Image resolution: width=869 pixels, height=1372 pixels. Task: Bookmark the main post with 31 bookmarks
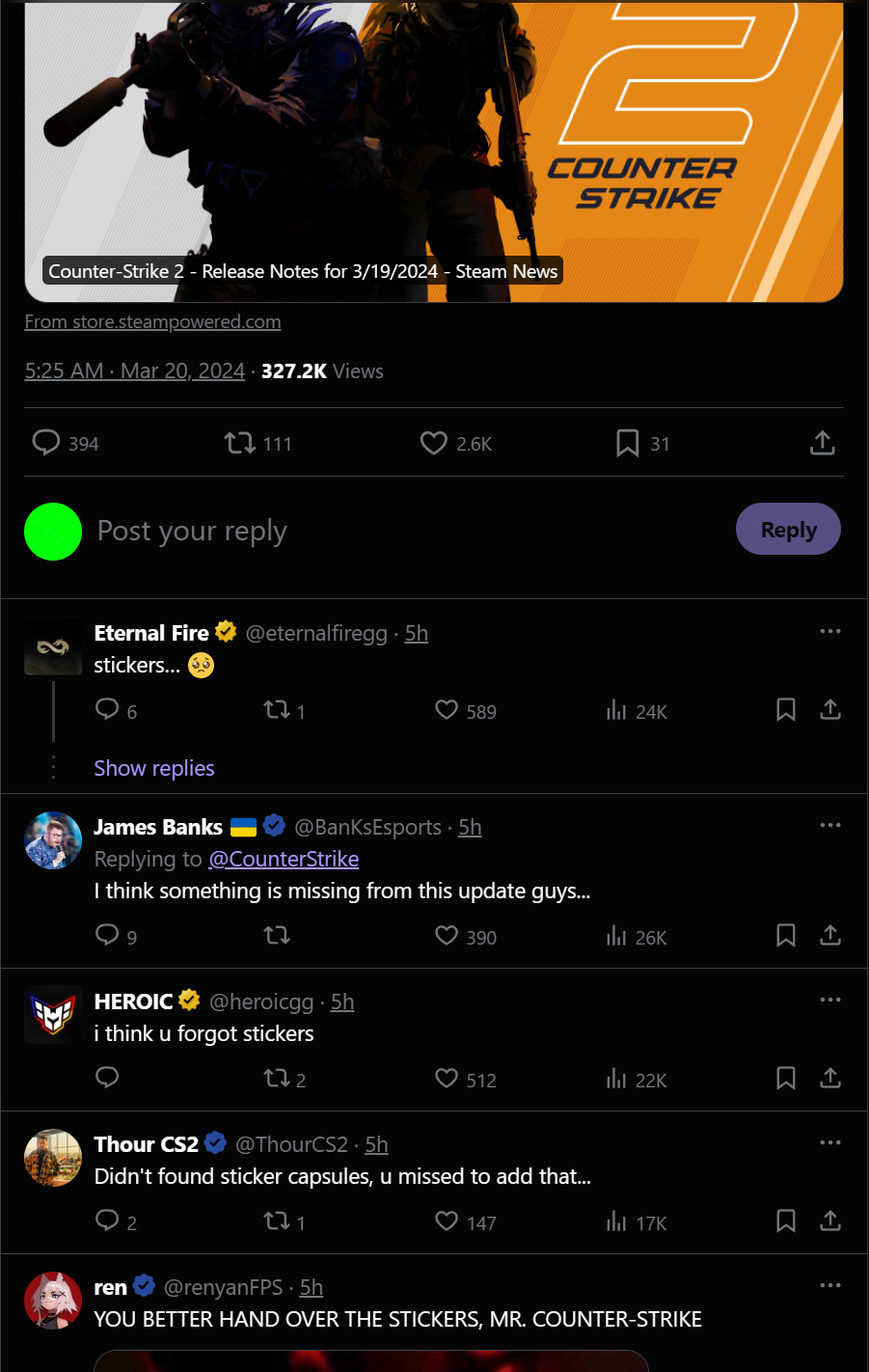628,443
